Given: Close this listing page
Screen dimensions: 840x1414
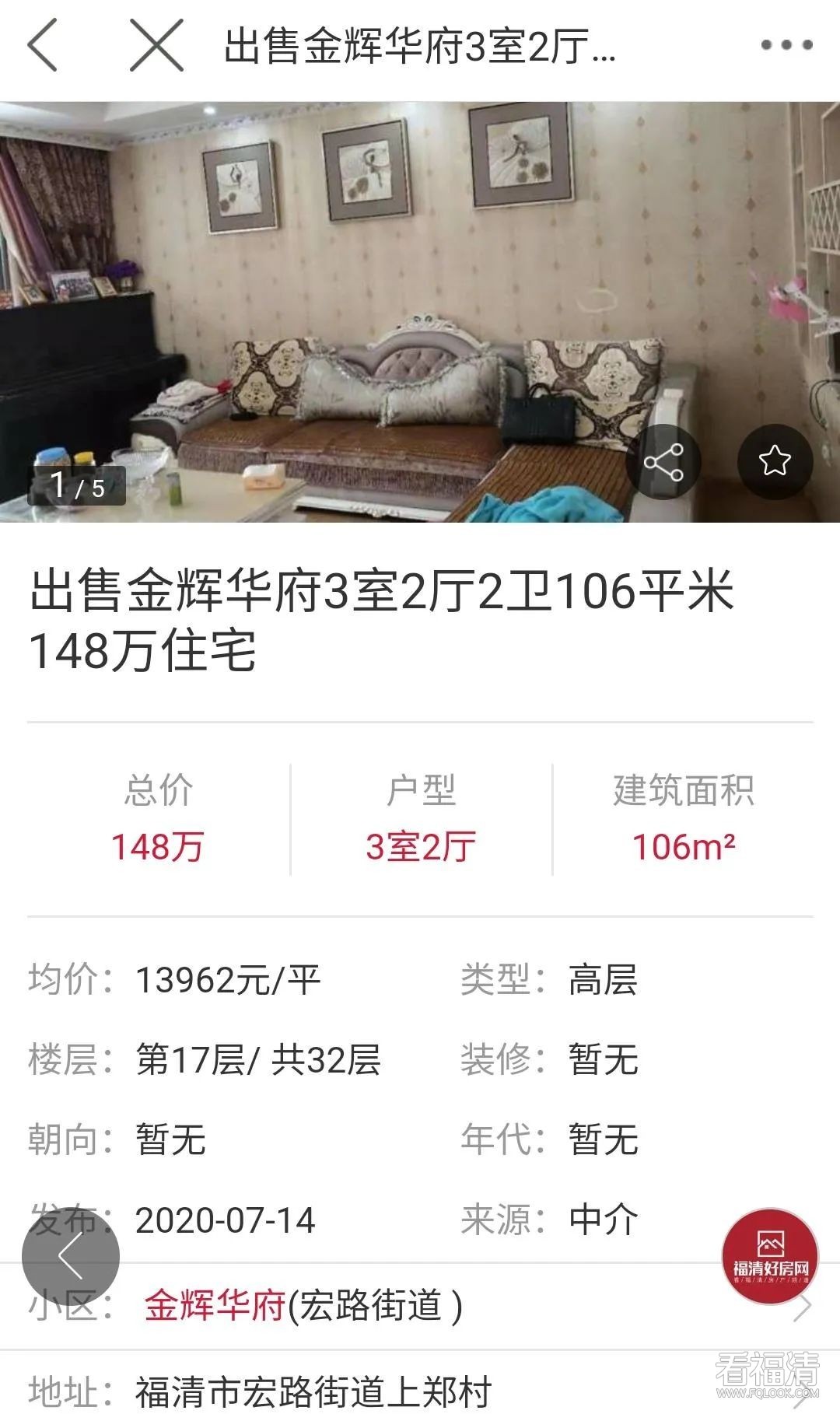Looking at the screenshot, I should (x=156, y=46).
